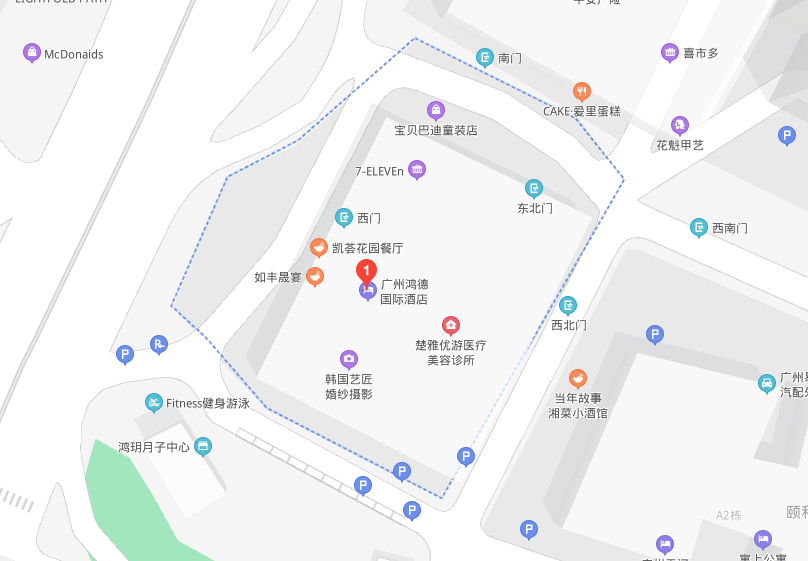Open 凯荟花园餐厅 restaurant marker
Viewport: 808px width, 561px height.
(318, 247)
